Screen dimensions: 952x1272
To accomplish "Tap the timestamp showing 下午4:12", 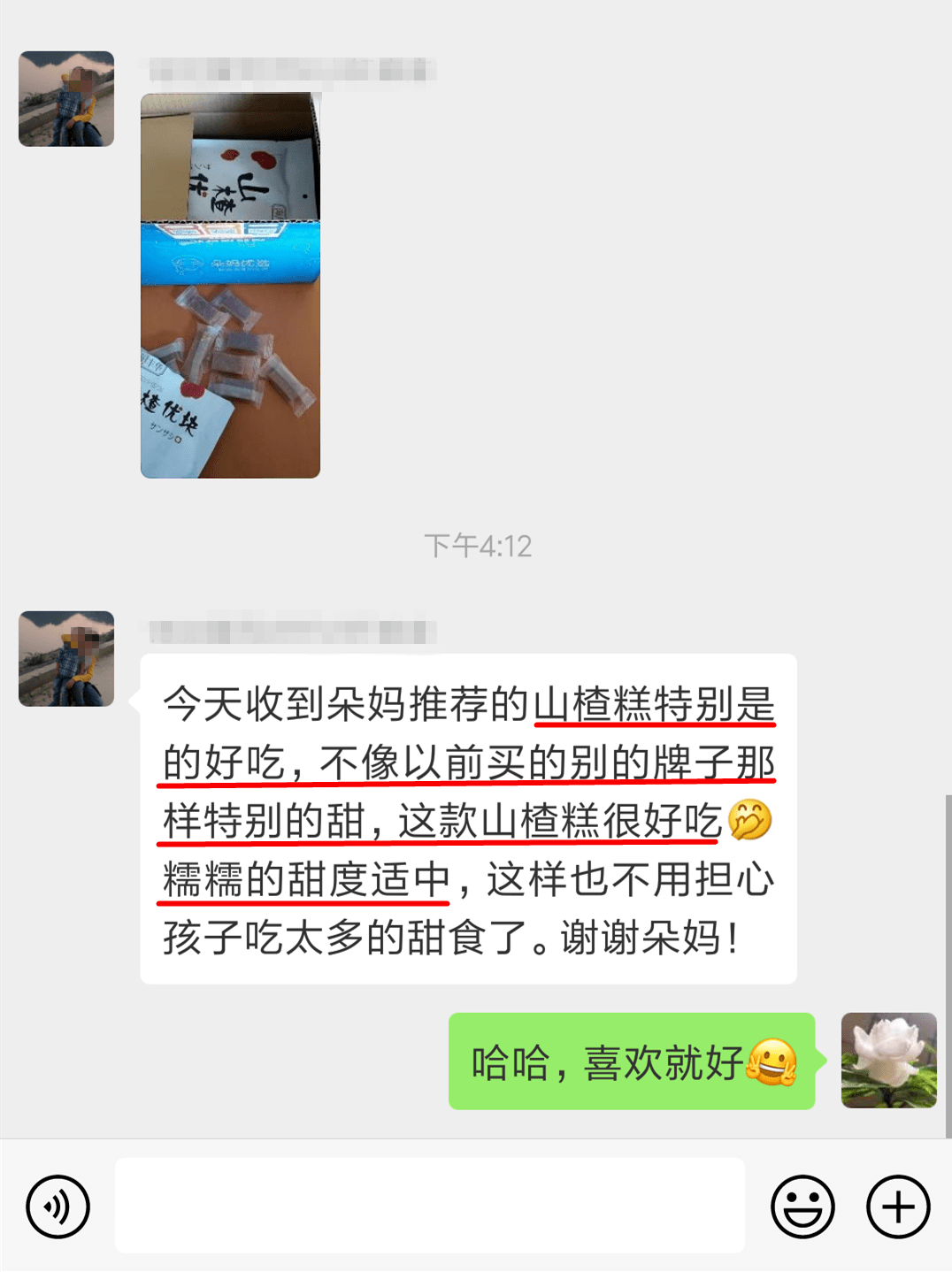I will coord(479,546).
